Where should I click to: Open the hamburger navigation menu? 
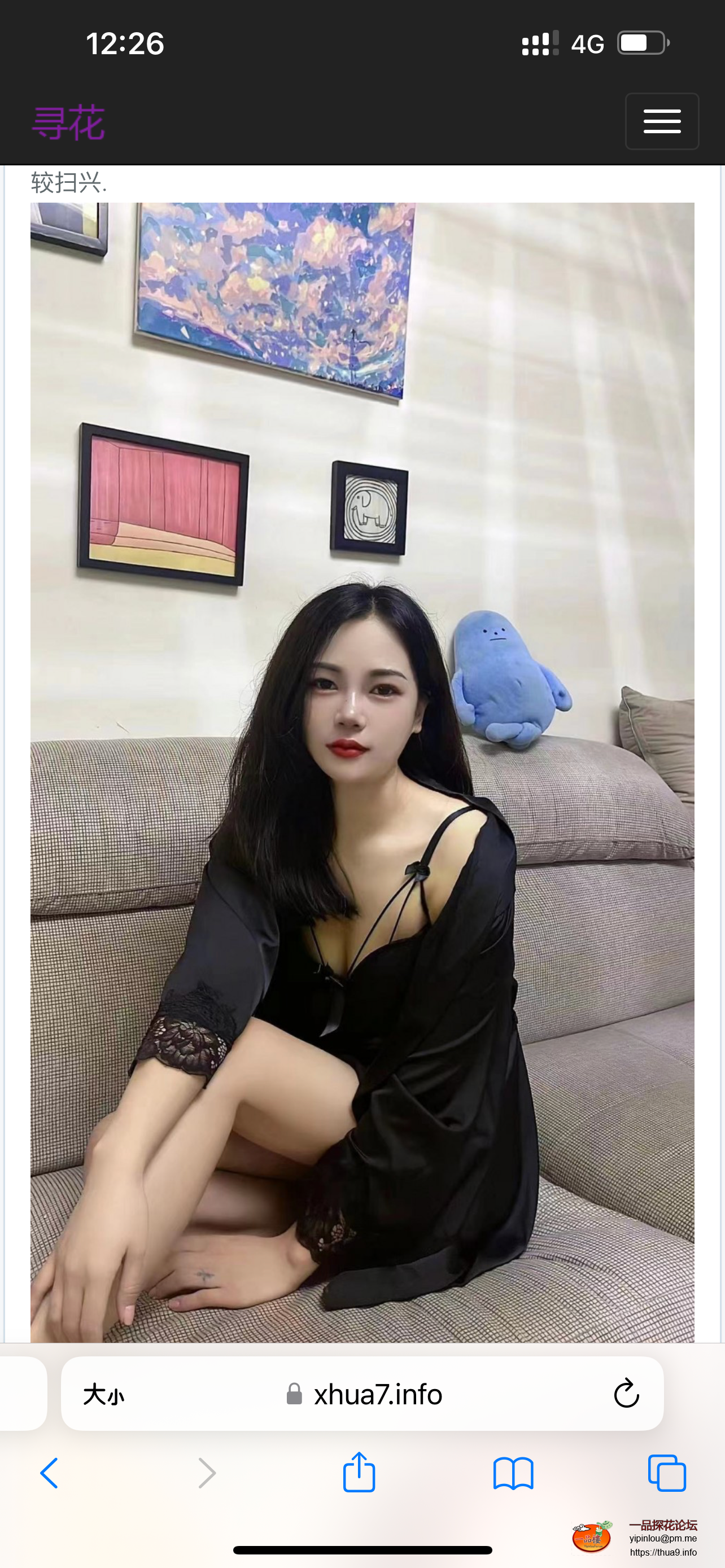click(x=662, y=121)
